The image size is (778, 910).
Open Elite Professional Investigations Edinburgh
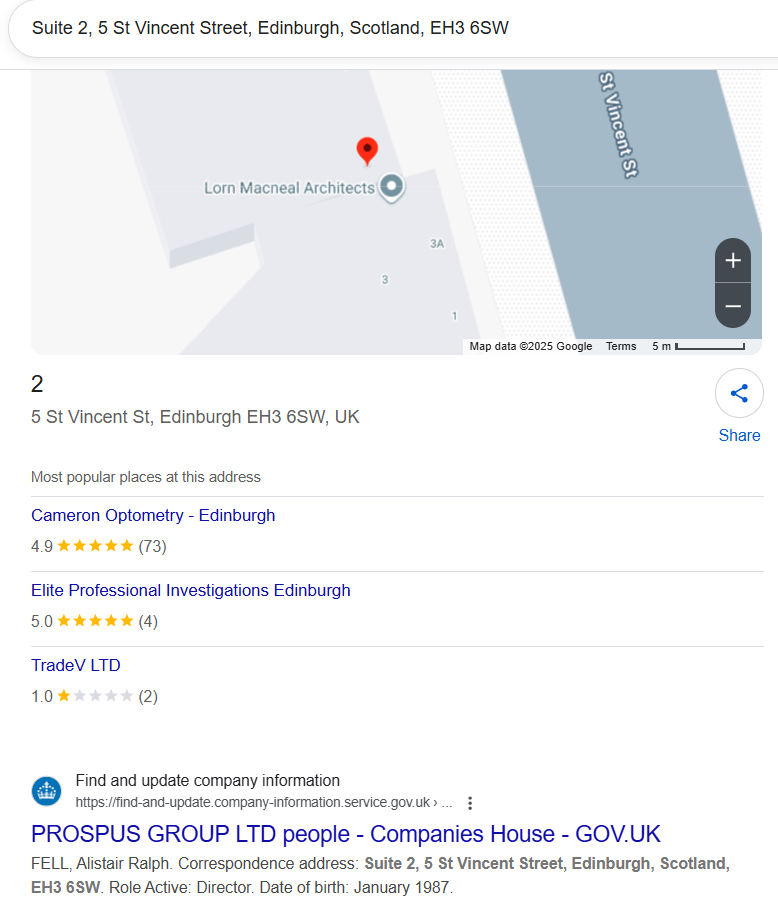(x=191, y=591)
